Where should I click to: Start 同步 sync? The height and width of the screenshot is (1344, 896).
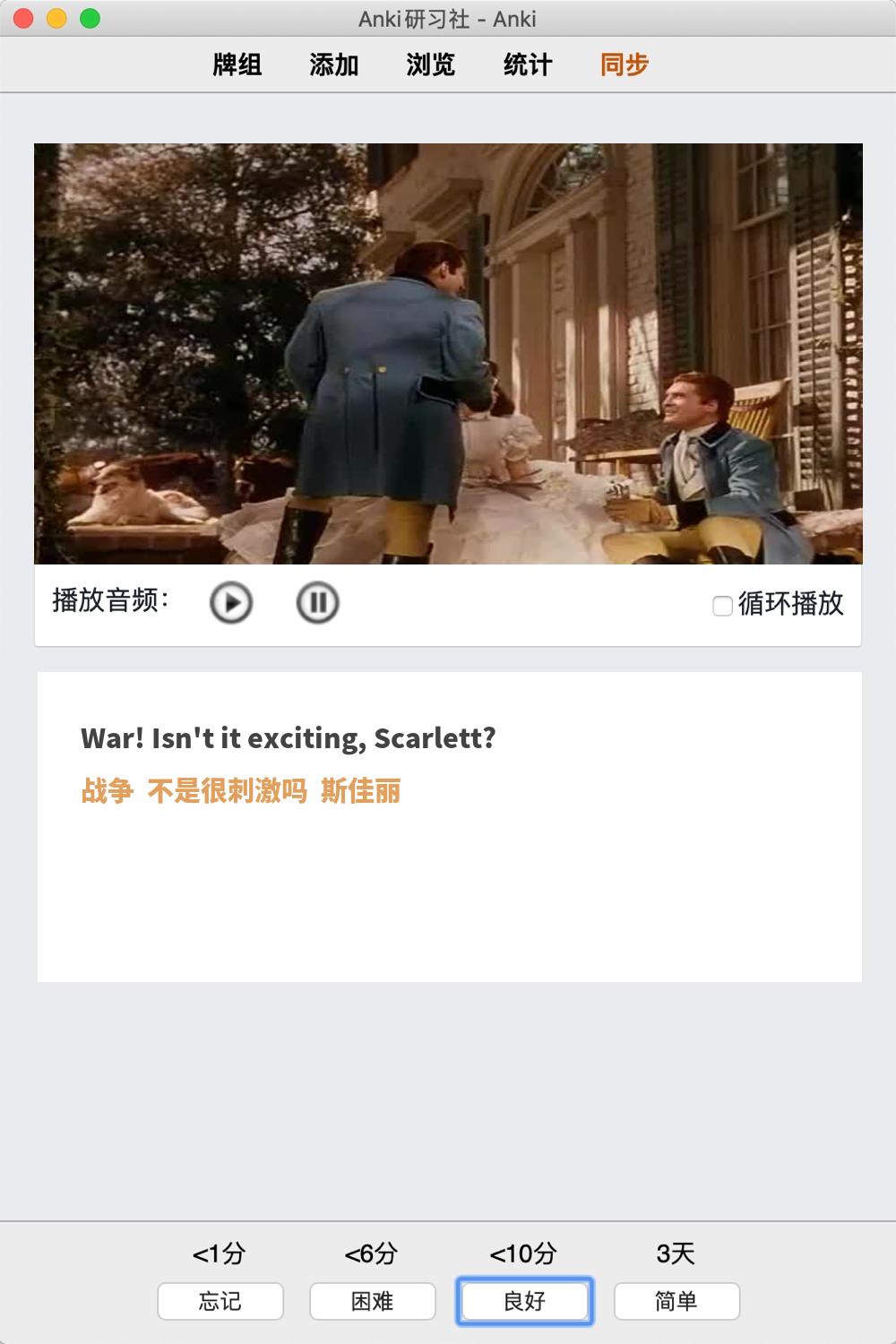click(625, 65)
